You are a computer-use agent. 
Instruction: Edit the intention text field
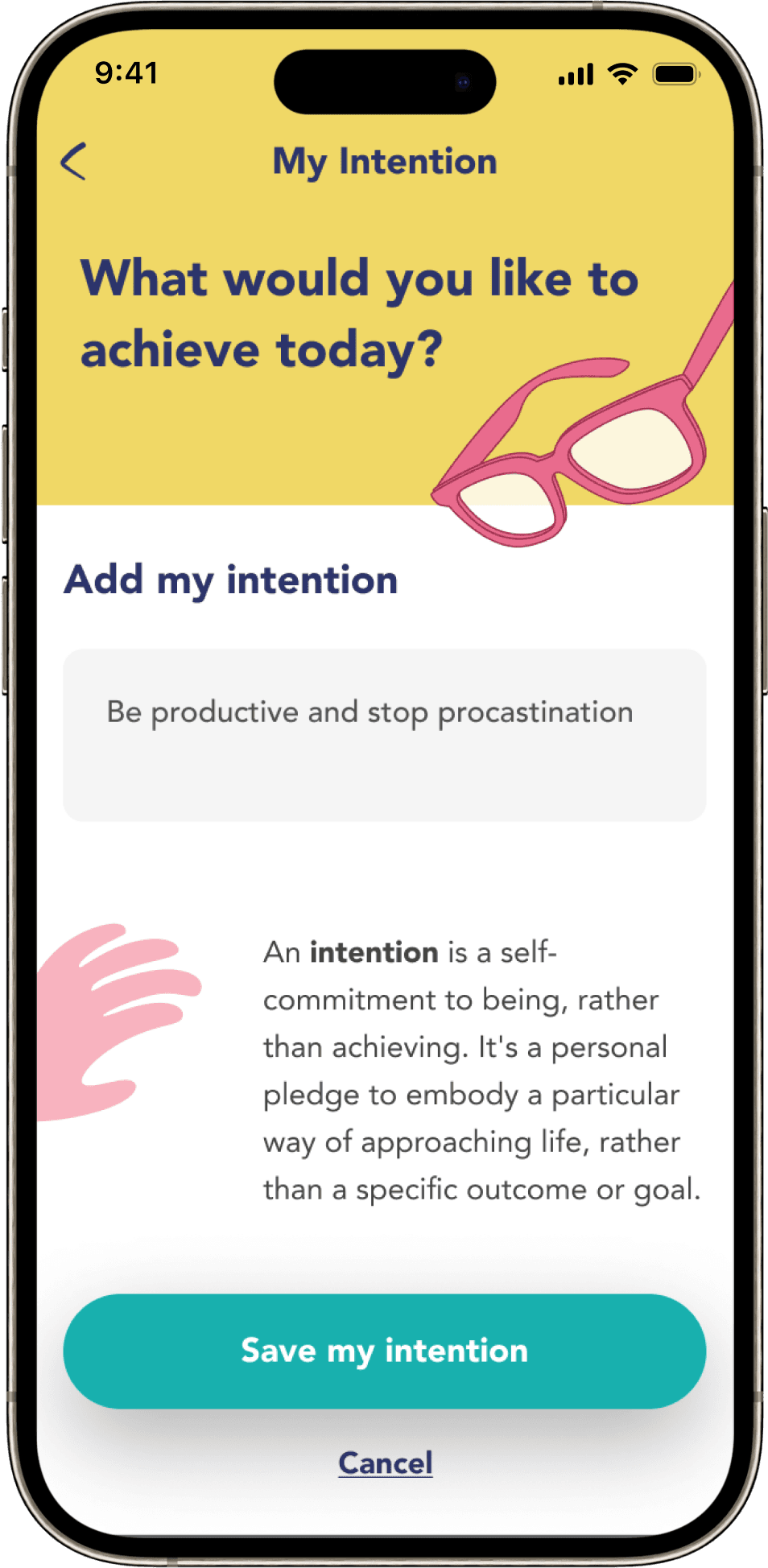(x=384, y=734)
